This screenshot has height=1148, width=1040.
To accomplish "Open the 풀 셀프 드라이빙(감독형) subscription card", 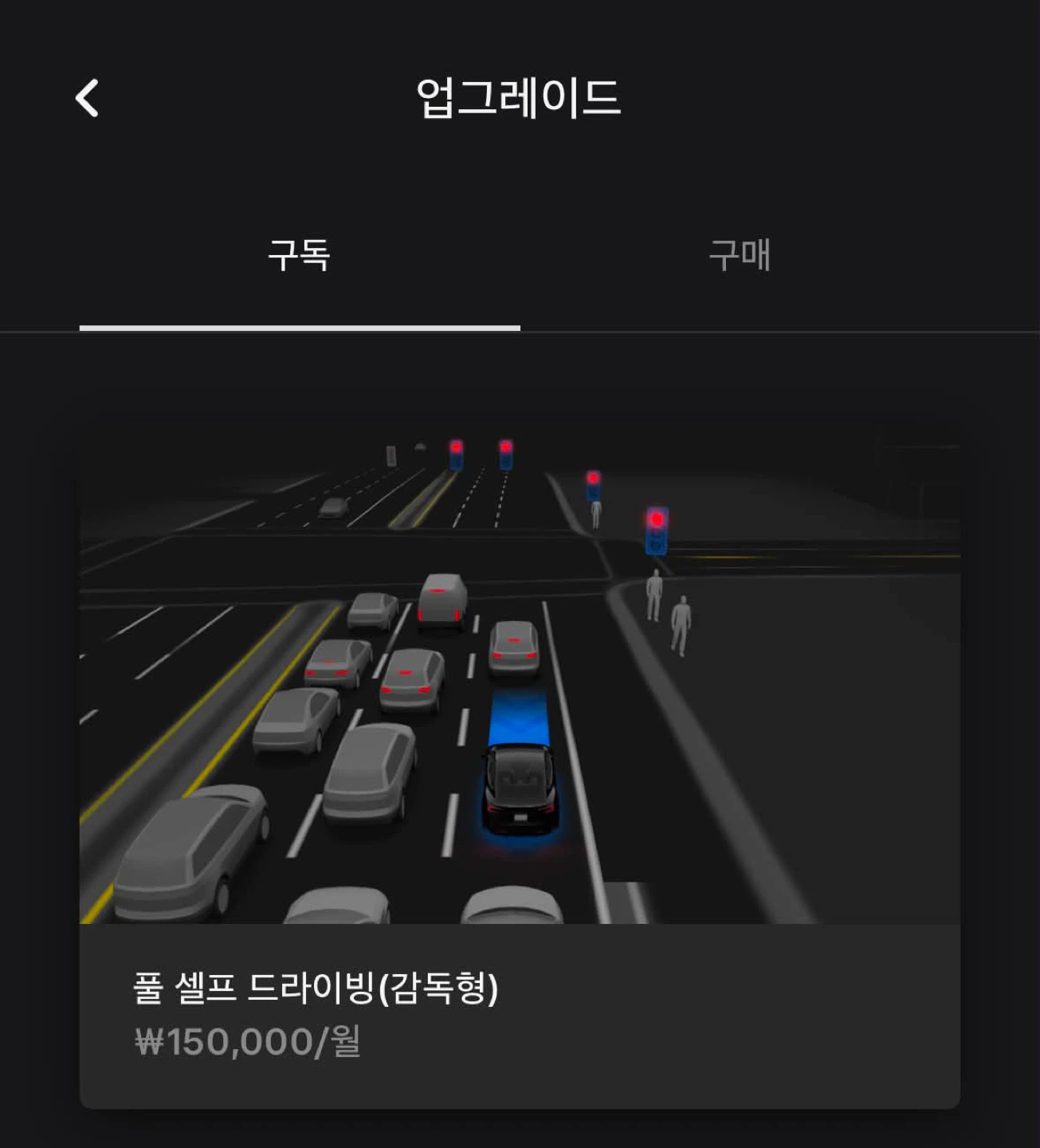I will click(x=520, y=767).
